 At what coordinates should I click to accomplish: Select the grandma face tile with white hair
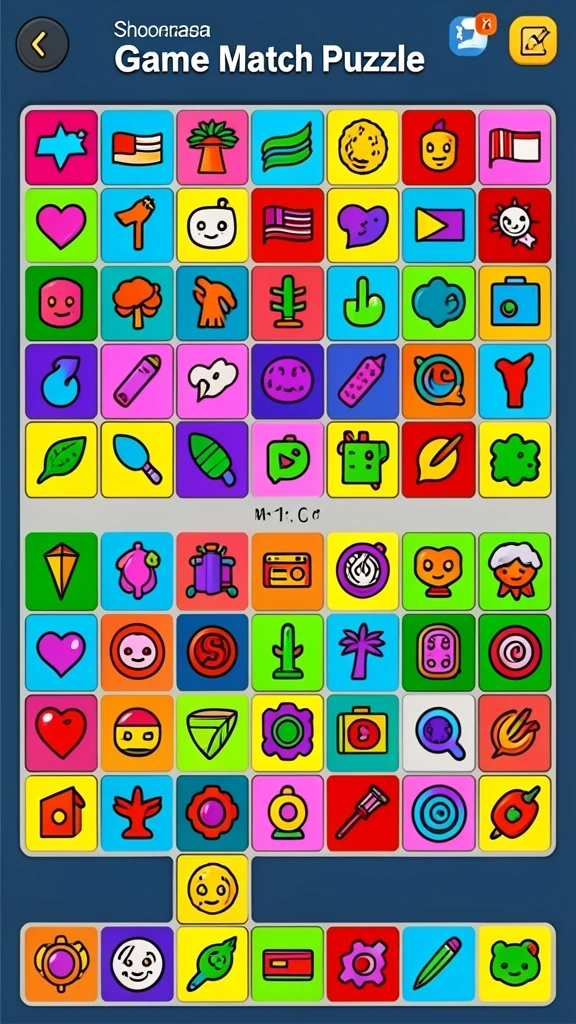tap(515, 571)
